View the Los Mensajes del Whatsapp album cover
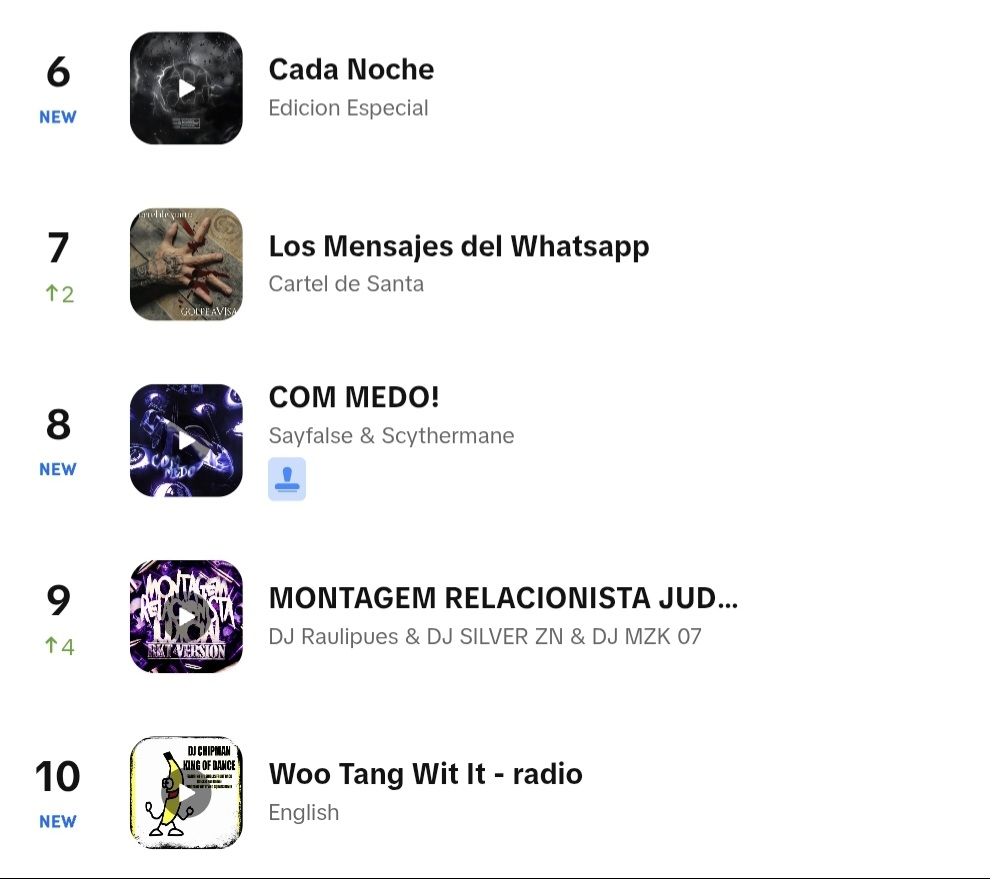The image size is (990, 879). (186, 264)
